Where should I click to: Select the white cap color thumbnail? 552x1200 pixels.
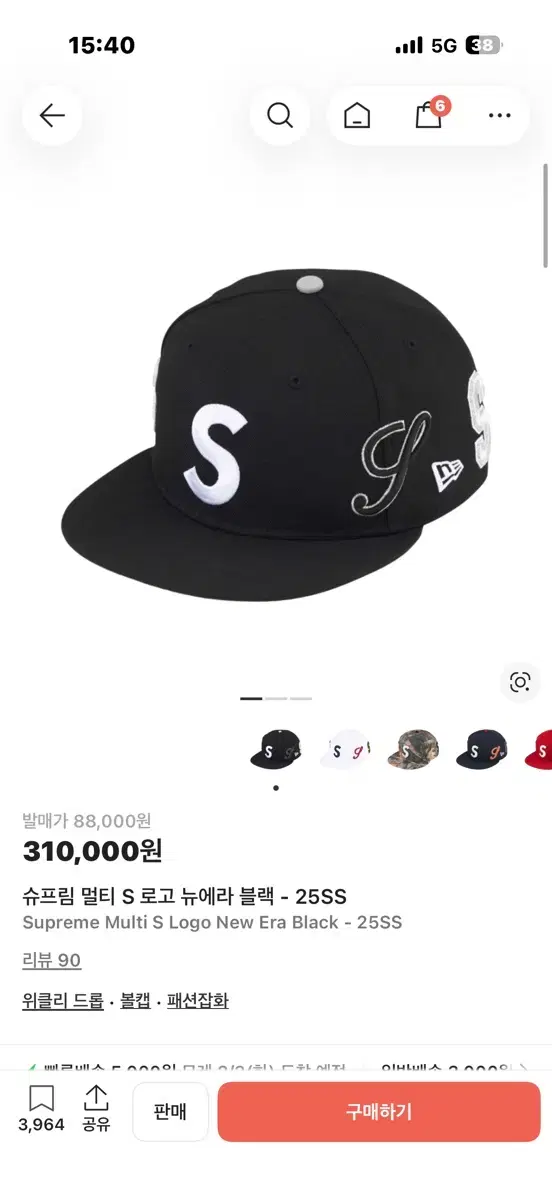pyautogui.click(x=344, y=750)
